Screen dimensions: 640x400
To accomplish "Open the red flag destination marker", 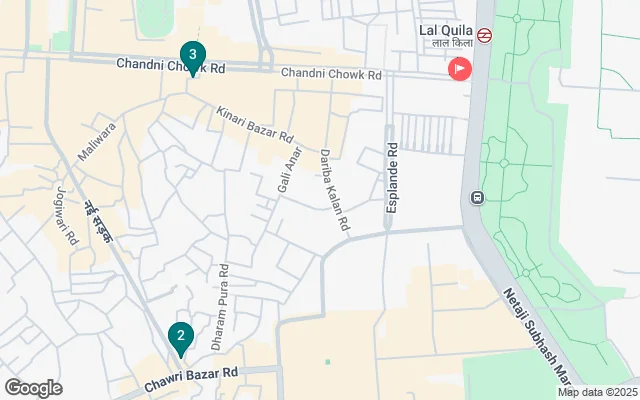I will pyautogui.click(x=460, y=69).
